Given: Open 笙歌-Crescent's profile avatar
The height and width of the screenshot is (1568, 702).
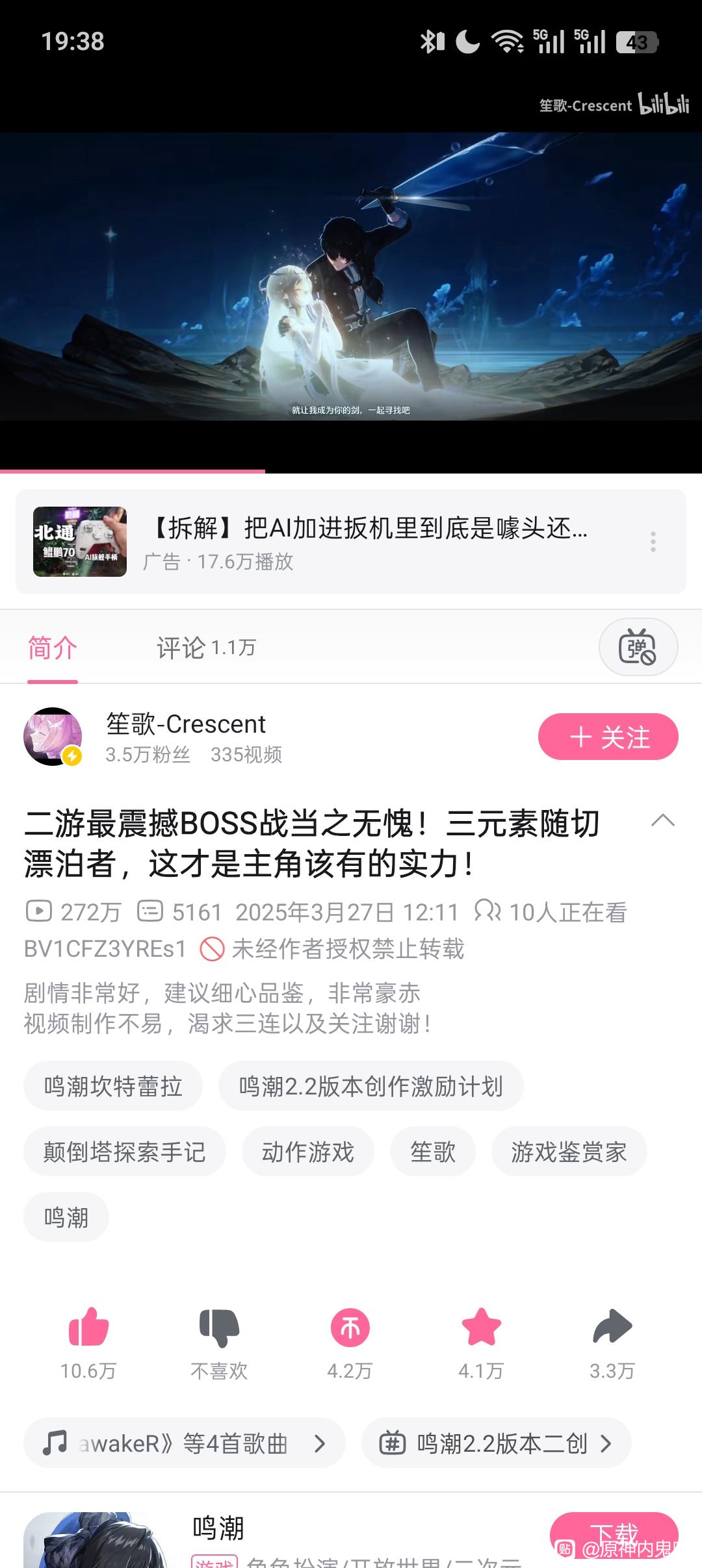Looking at the screenshot, I should coord(53,737).
